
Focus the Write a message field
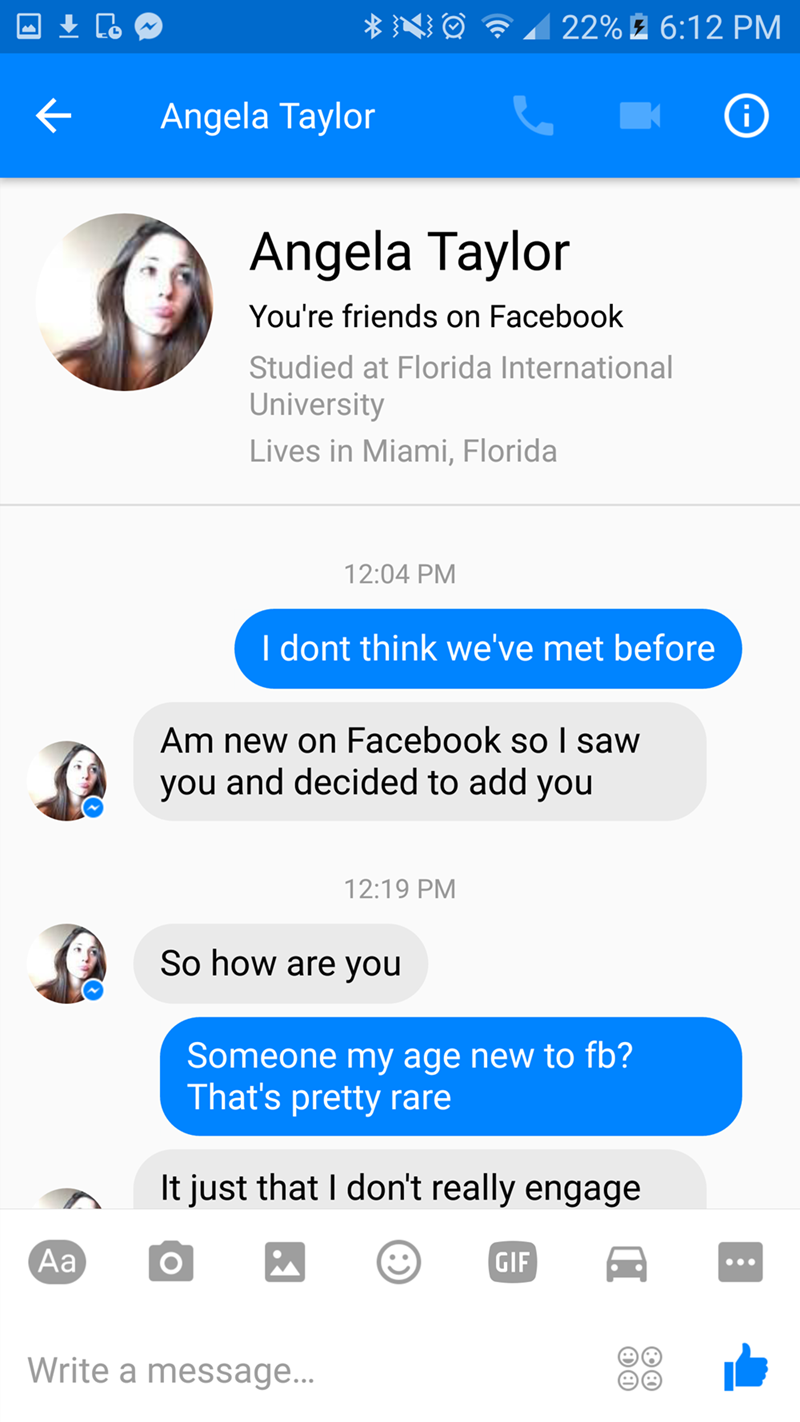pos(300,1369)
